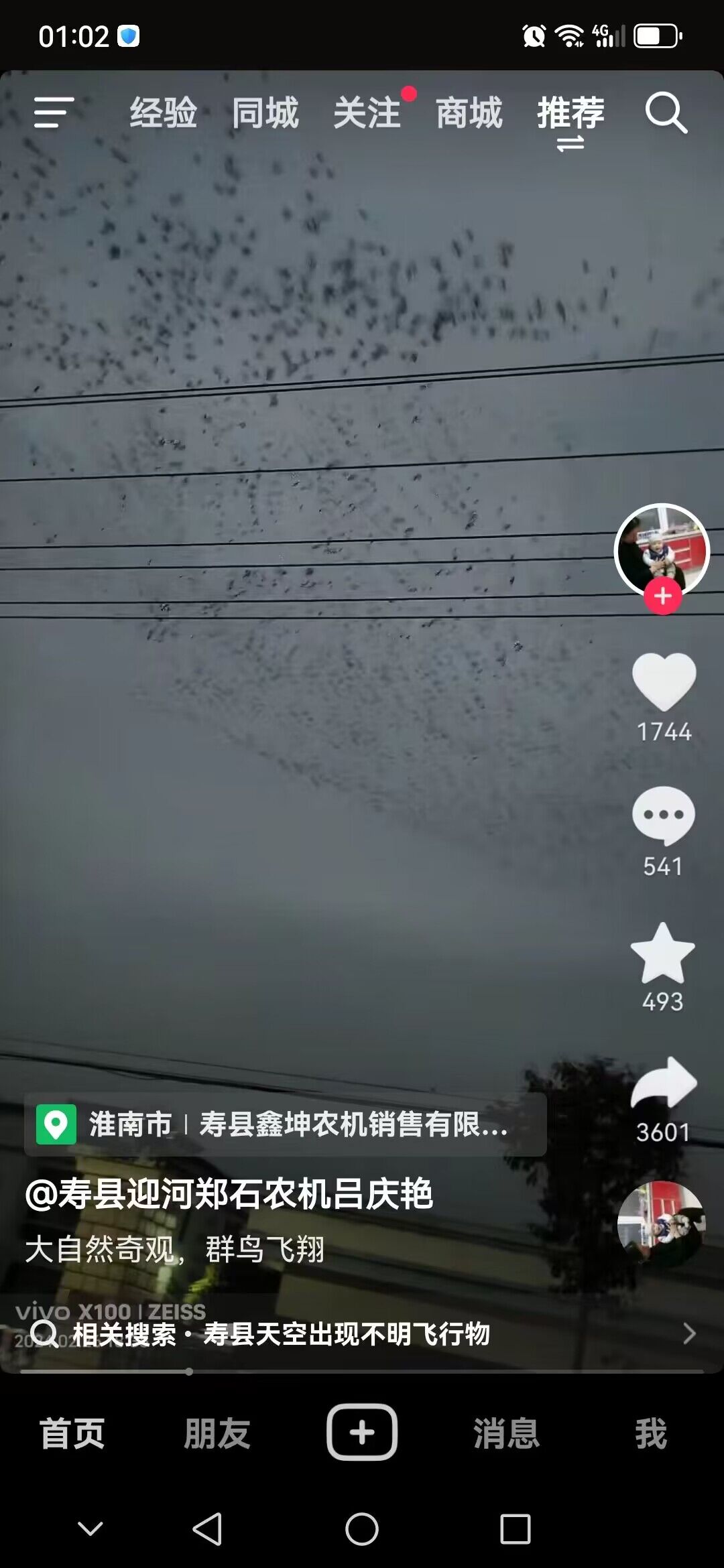
Task: Follow the author with the plus badge
Action: [x=663, y=596]
